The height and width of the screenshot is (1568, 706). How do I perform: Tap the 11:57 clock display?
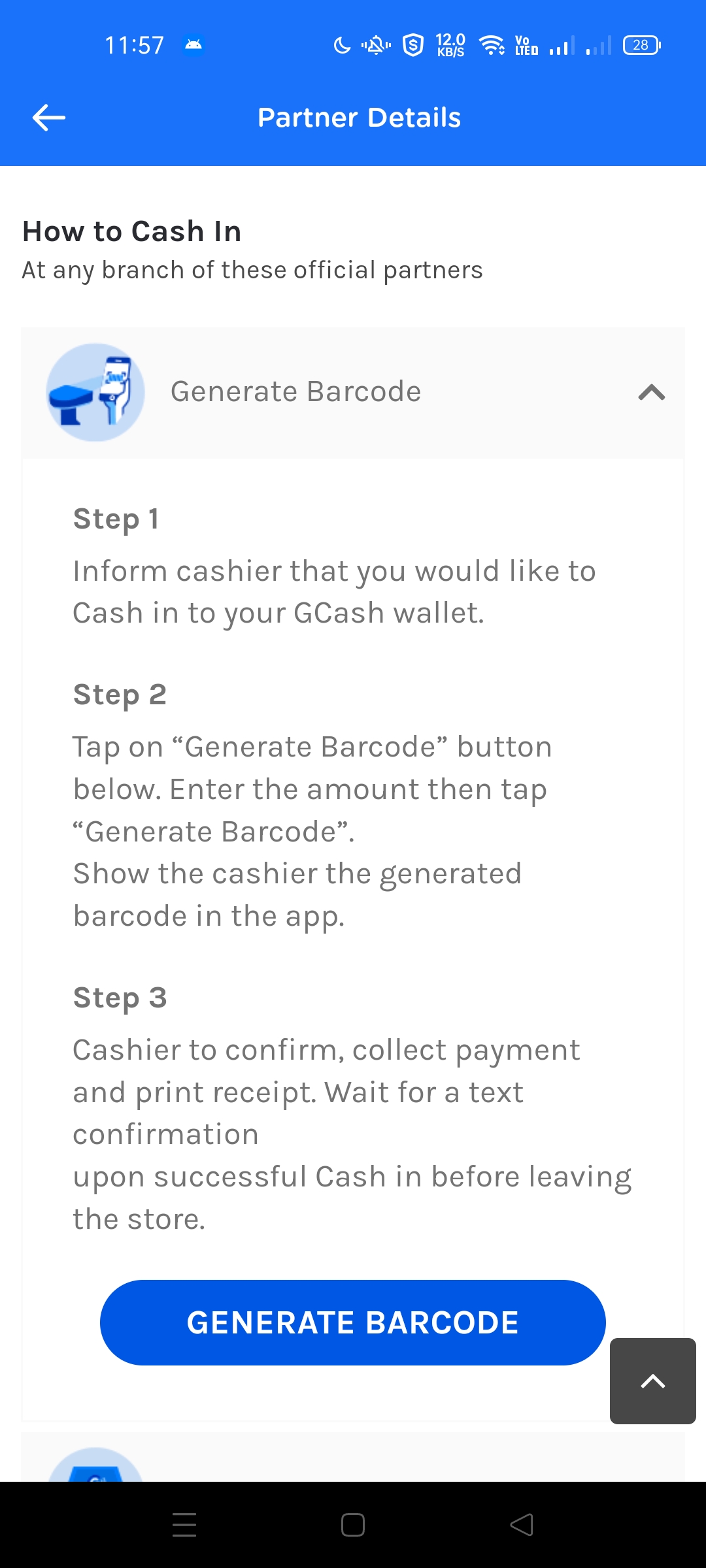pos(135,44)
